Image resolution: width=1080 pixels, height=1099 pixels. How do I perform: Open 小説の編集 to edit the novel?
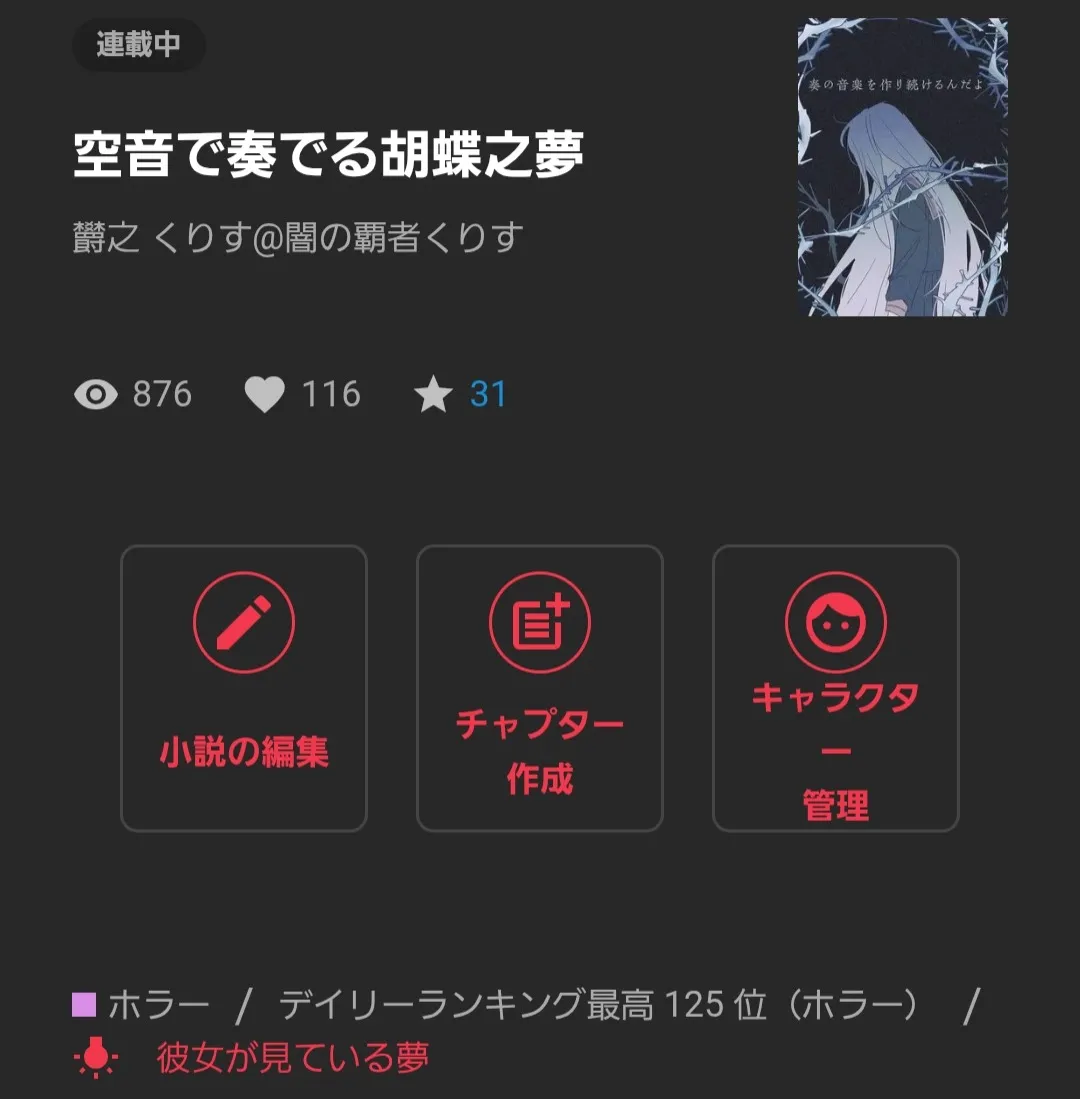[244, 688]
